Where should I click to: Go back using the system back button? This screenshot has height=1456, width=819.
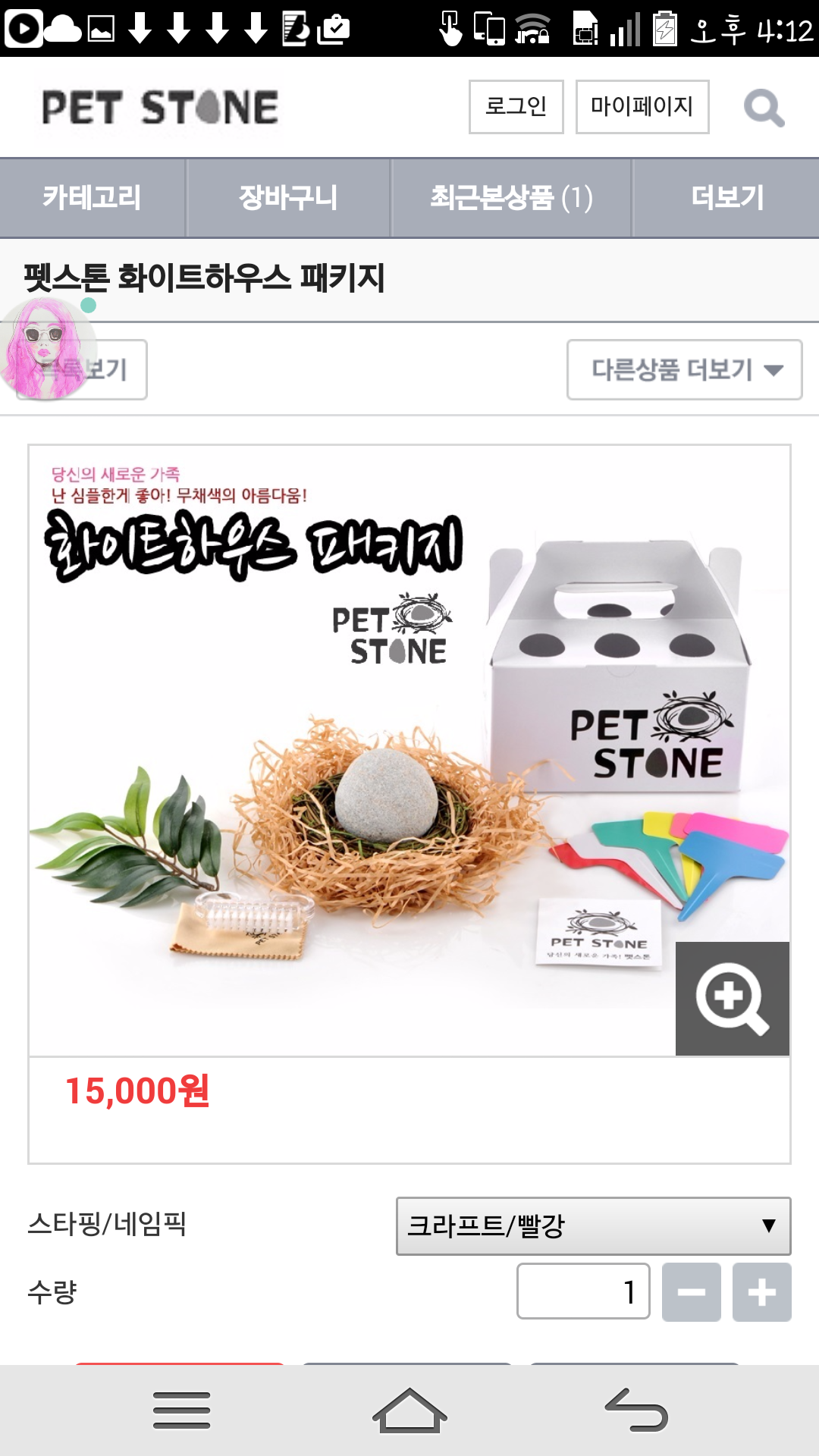(x=636, y=1410)
